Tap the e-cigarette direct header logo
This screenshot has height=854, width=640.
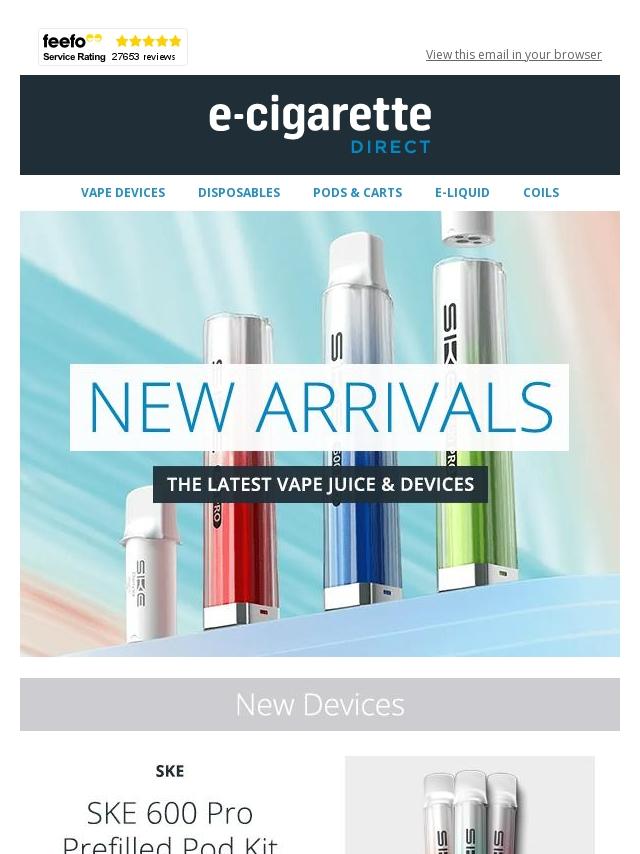click(x=320, y=125)
